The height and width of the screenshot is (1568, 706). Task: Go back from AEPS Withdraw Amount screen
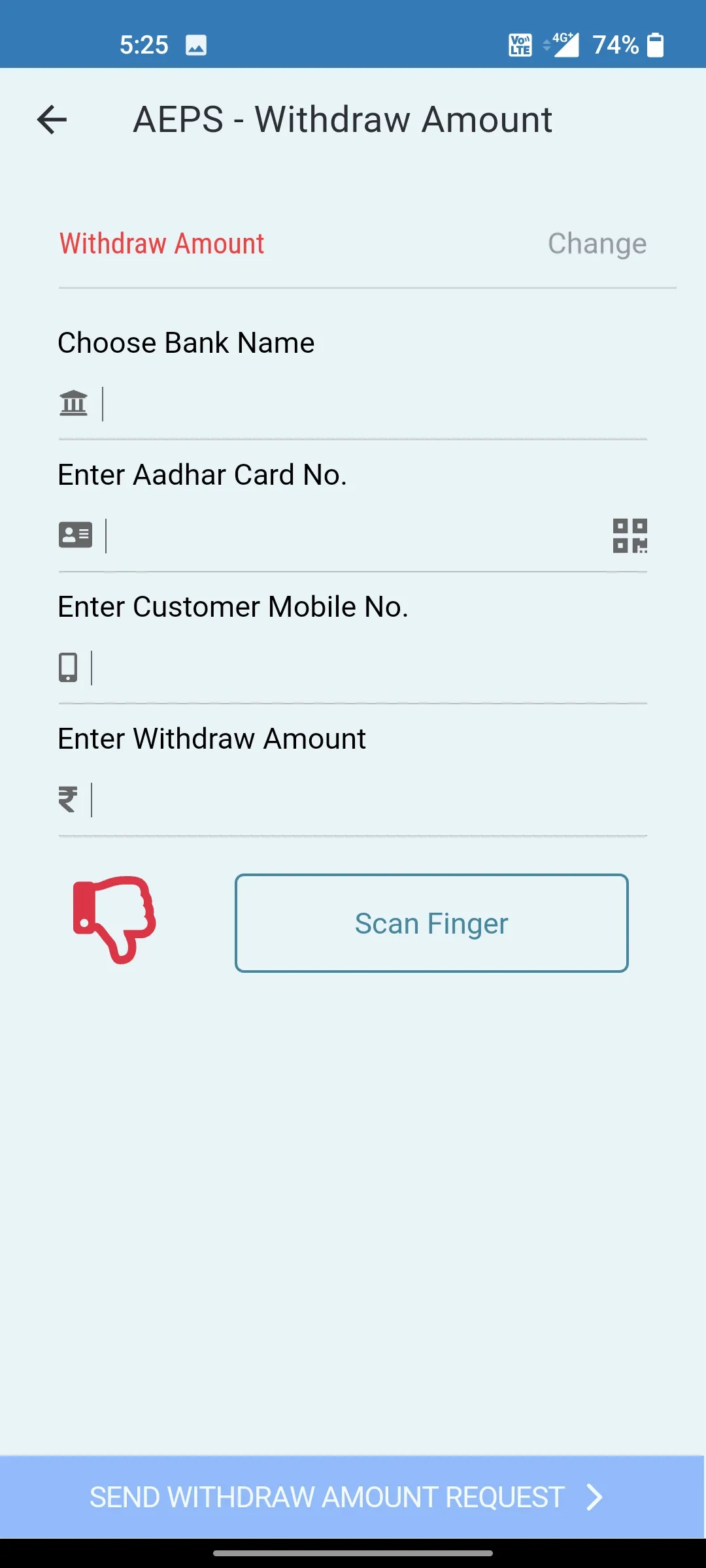click(x=52, y=120)
